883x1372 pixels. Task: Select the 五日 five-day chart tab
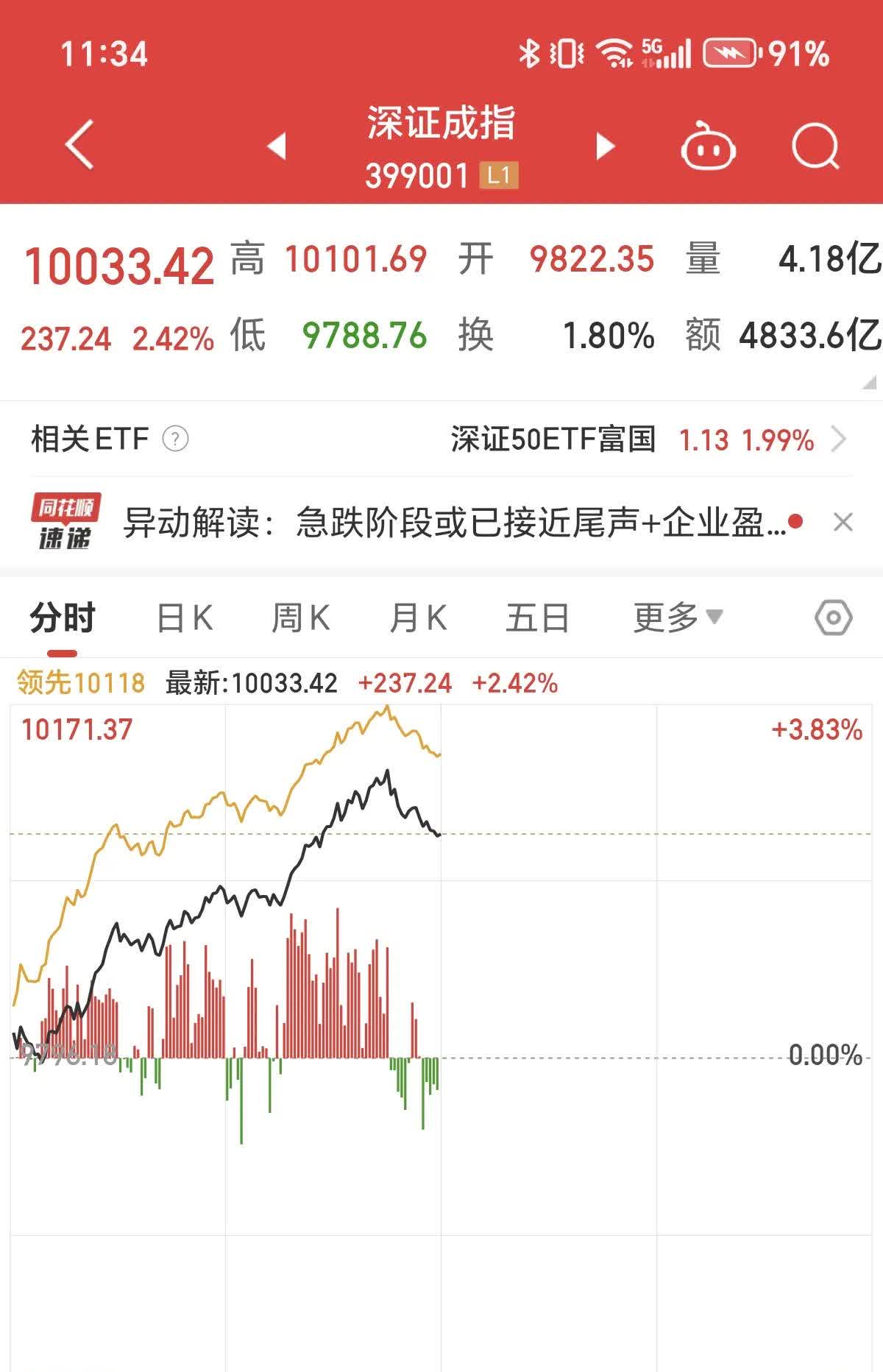pyautogui.click(x=539, y=619)
